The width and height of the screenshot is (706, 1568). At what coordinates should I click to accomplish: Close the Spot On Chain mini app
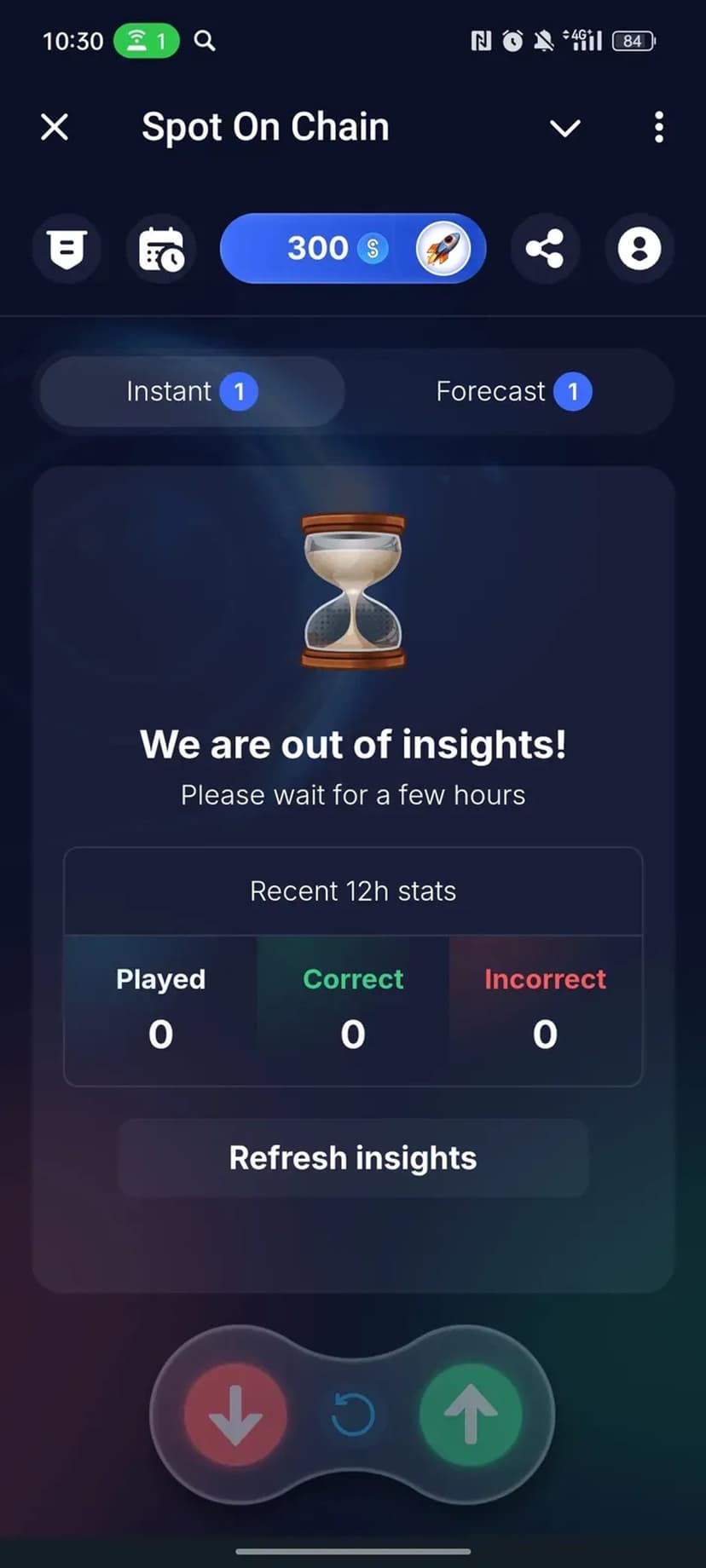point(55,128)
